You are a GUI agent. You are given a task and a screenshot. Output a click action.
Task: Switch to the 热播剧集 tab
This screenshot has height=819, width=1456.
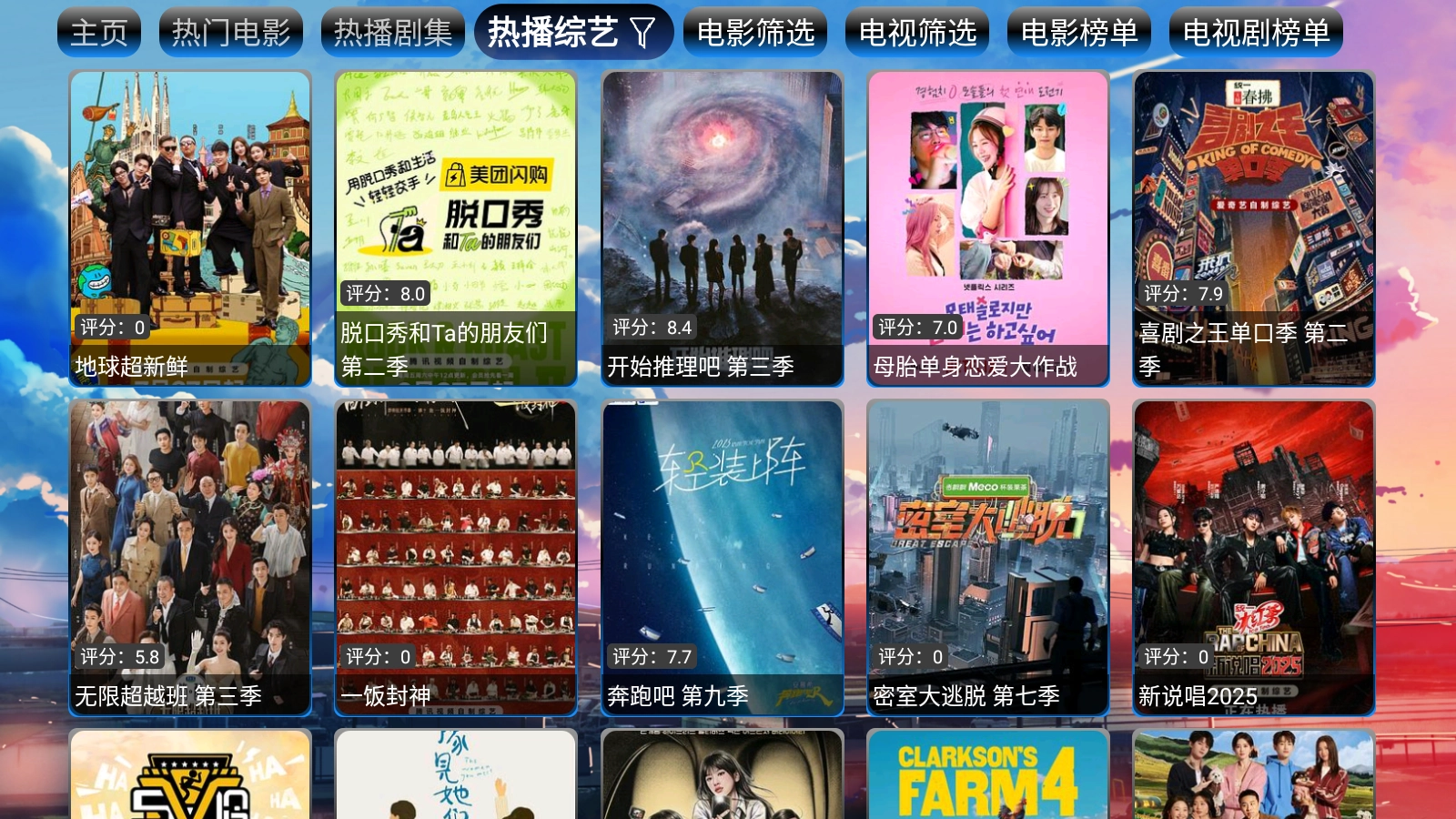coord(393,33)
